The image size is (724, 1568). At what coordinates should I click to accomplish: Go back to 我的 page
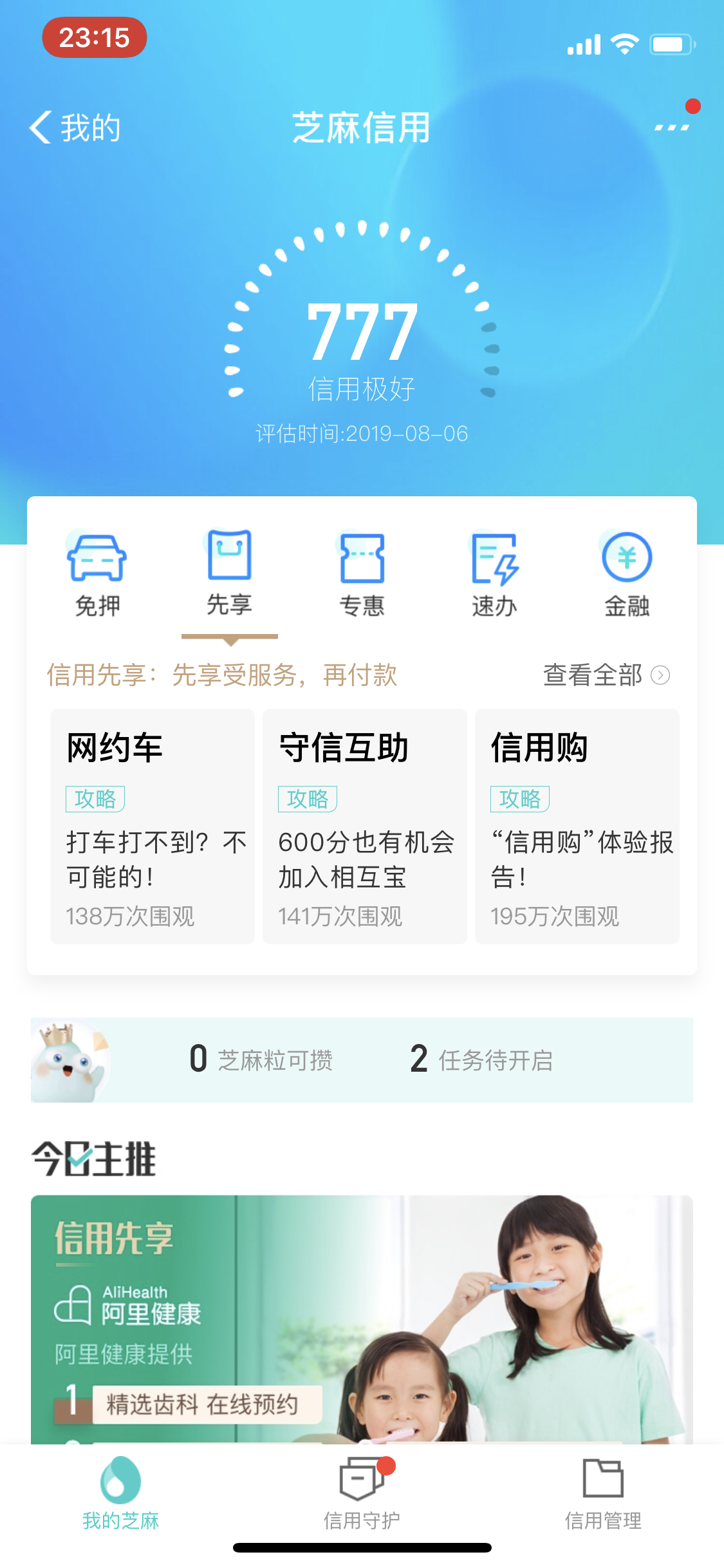click(x=75, y=127)
